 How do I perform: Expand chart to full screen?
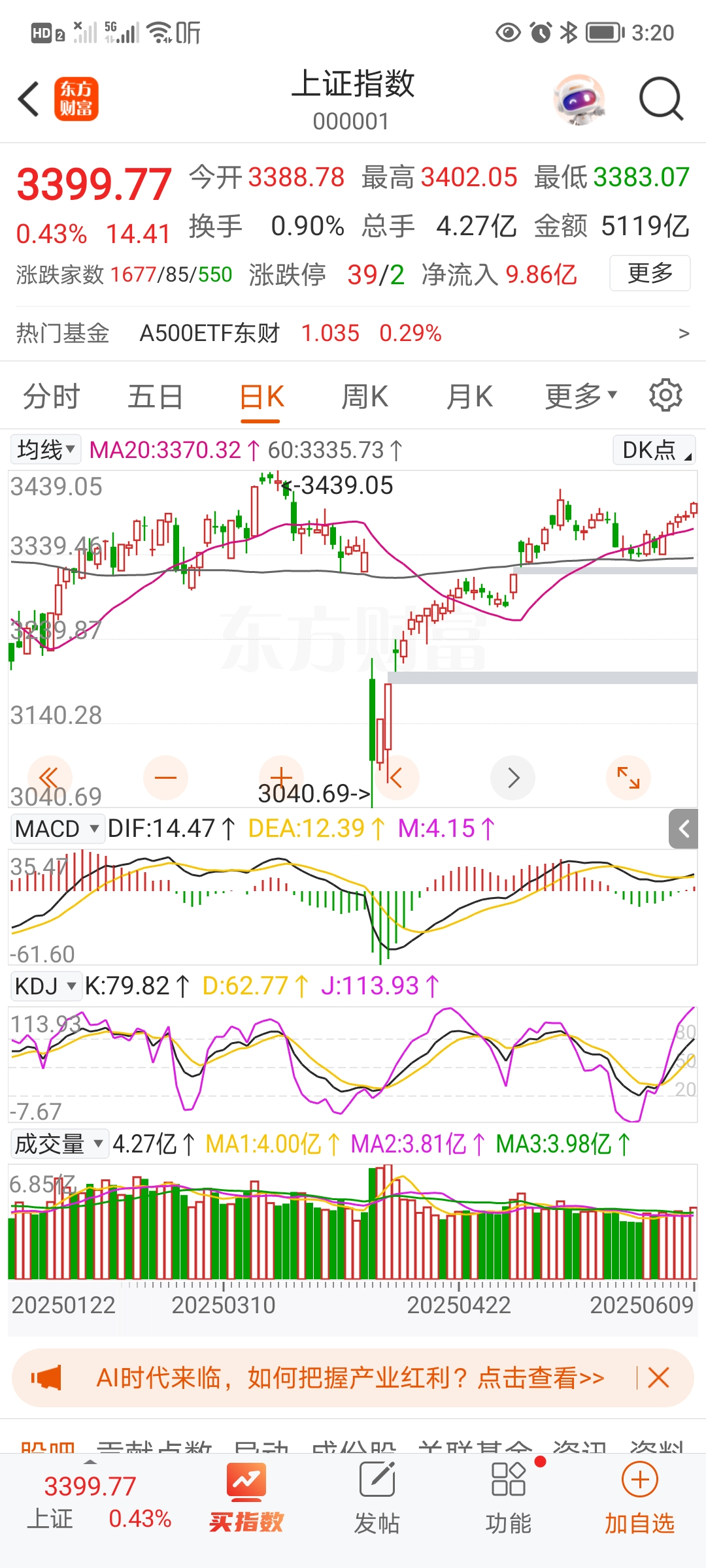[628, 777]
